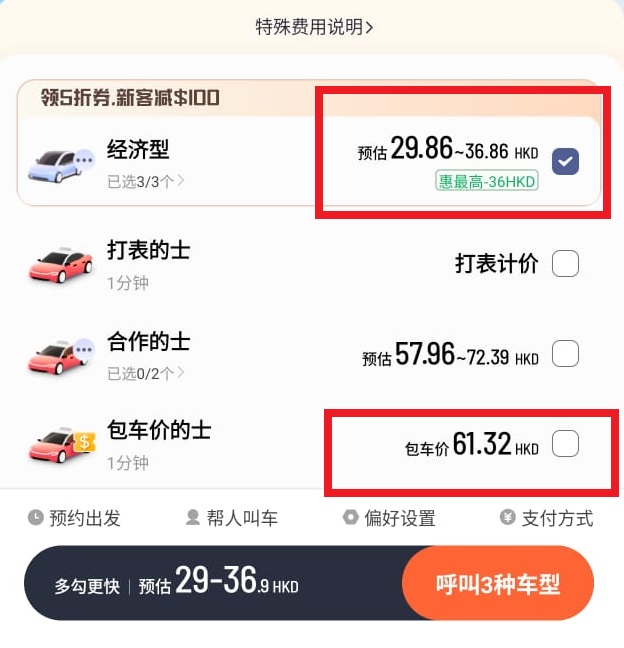The height and width of the screenshot is (648, 624).
Task: Uncheck the 经济型 checkbox
Action: point(565,160)
